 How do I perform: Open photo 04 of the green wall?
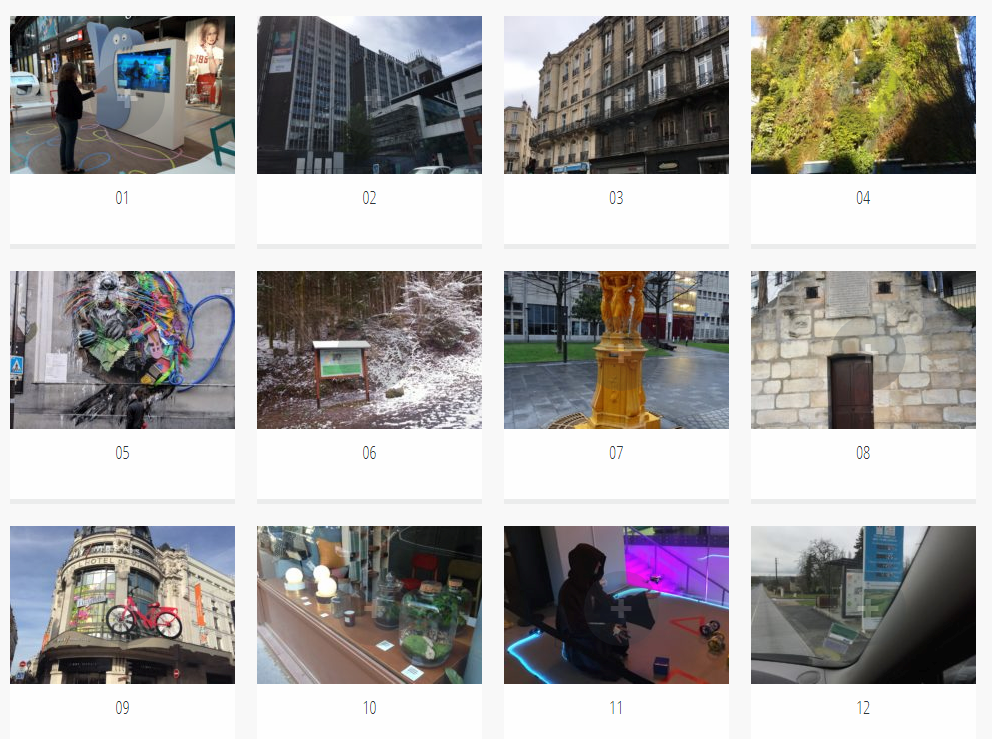(x=863, y=95)
